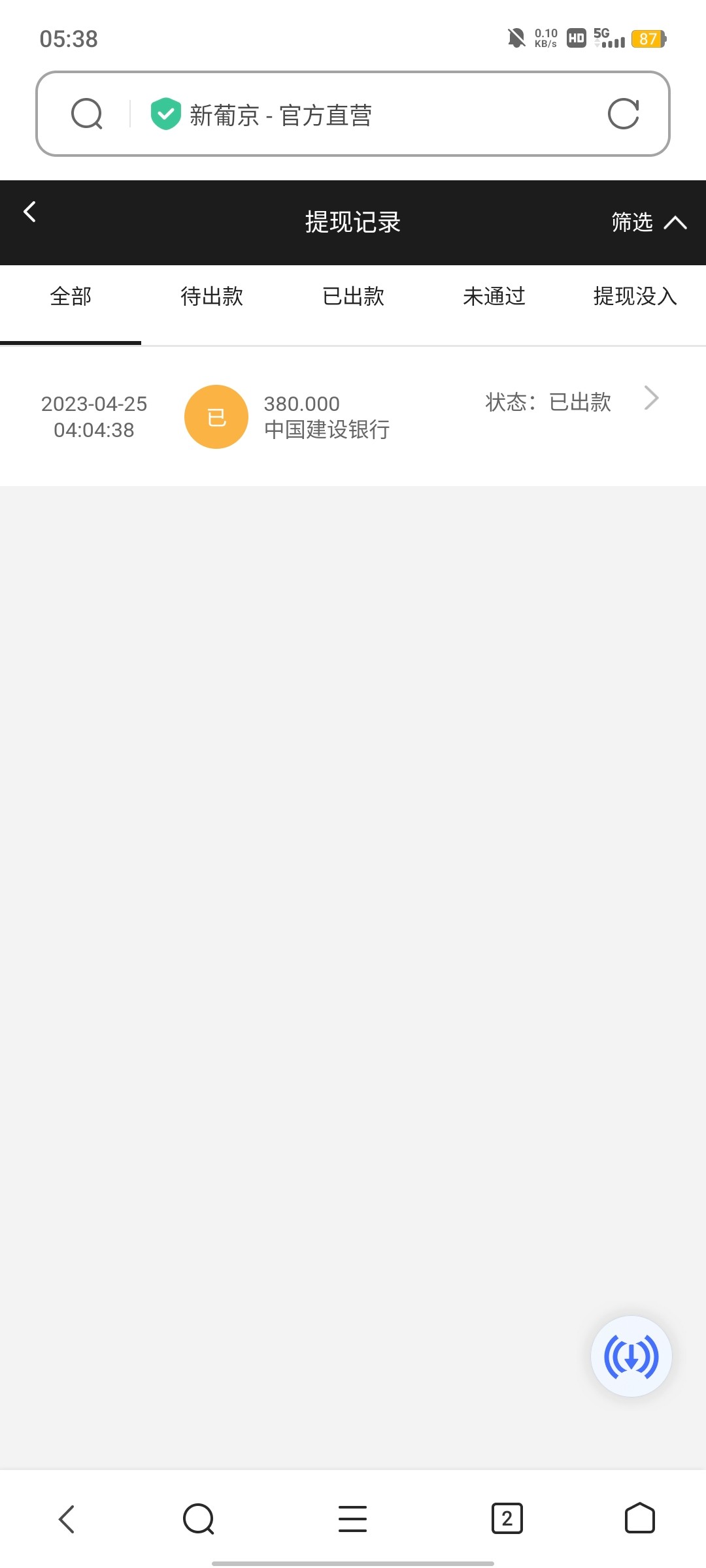This screenshot has height=1568, width=706.
Task: Open the 提现没入 tab
Action: click(634, 297)
